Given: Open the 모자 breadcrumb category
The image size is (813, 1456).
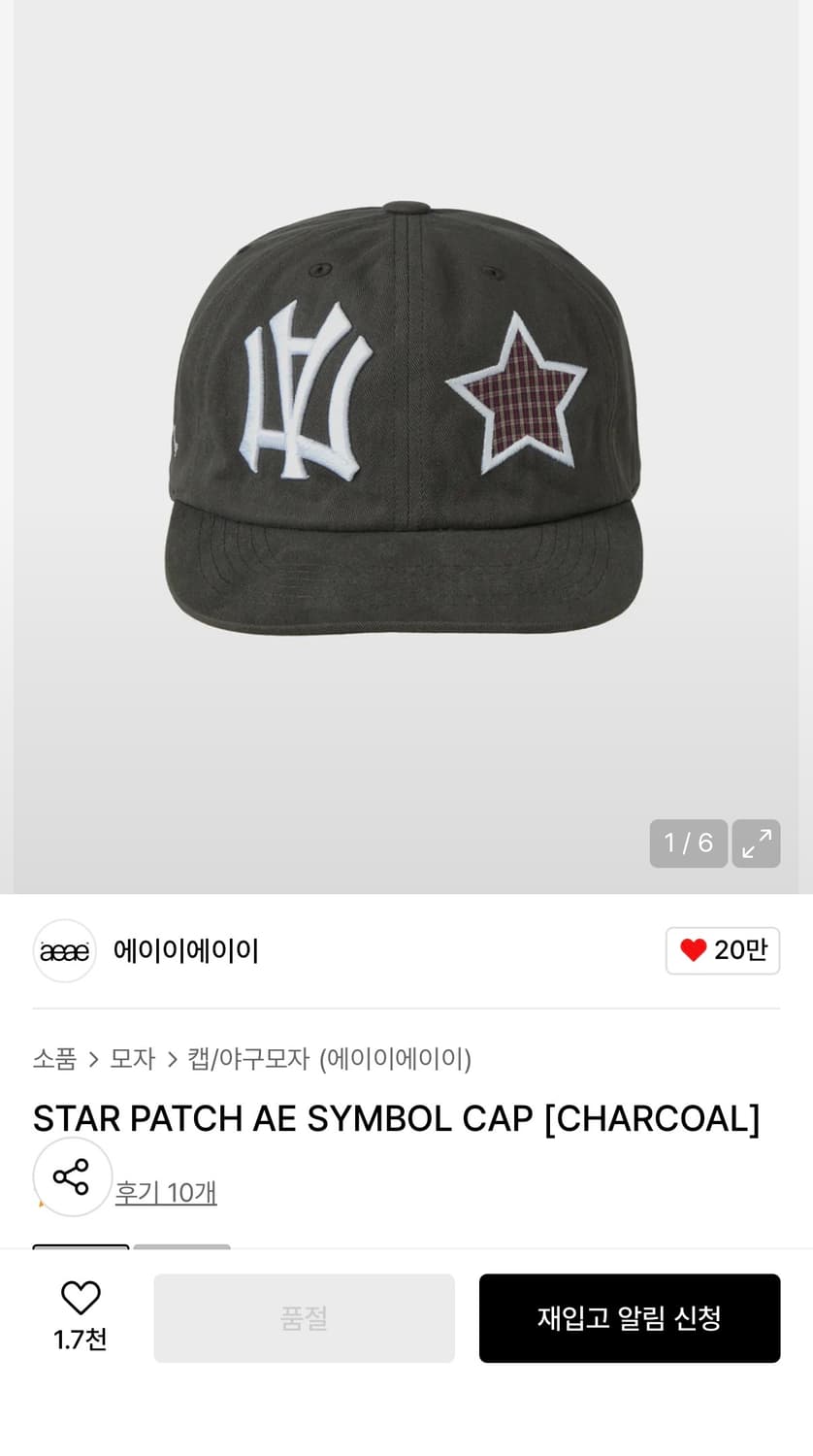Looking at the screenshot, I should [x=131, y=1059].
